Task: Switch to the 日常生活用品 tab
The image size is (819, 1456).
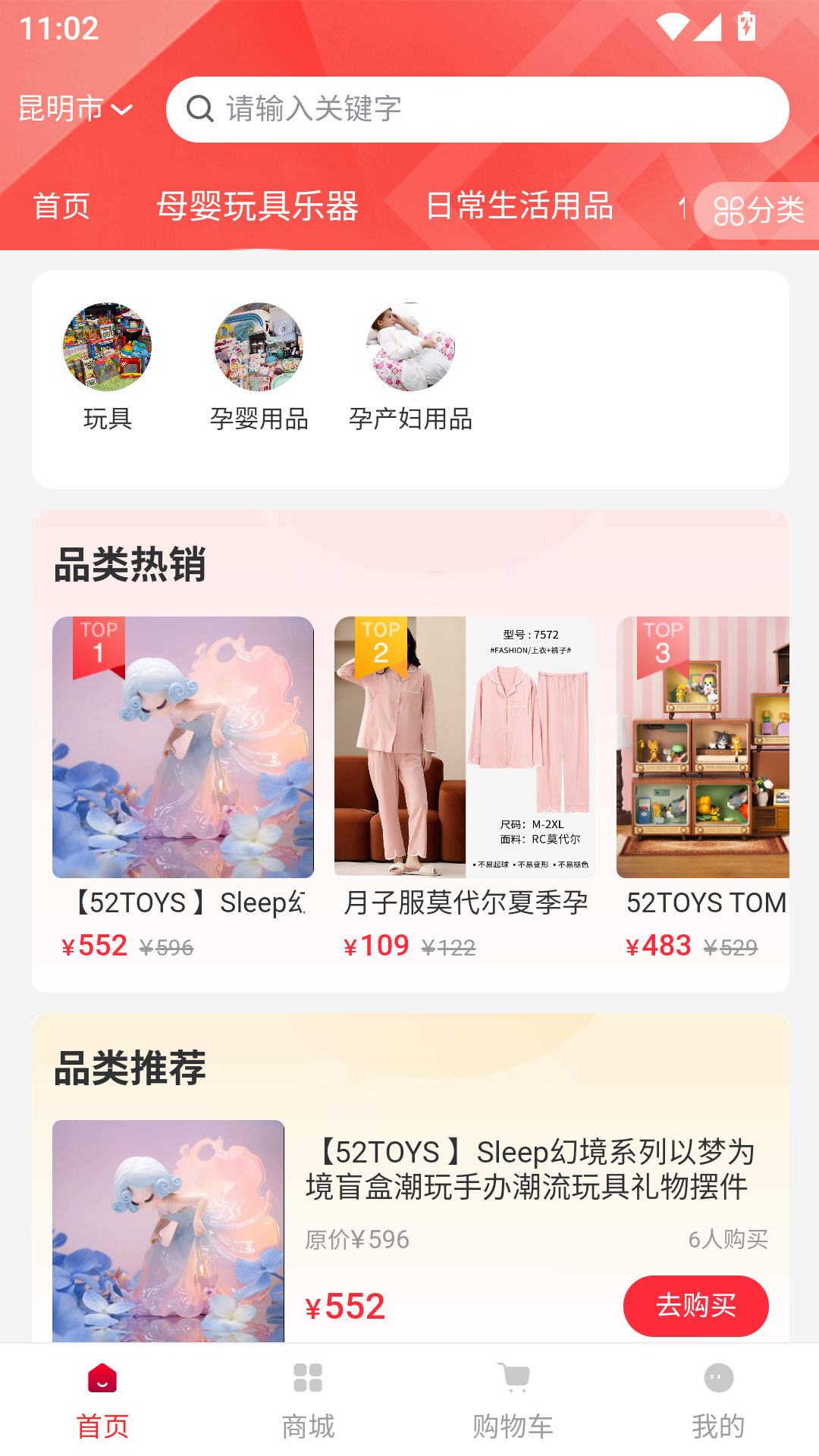Action: pos(519,206)
